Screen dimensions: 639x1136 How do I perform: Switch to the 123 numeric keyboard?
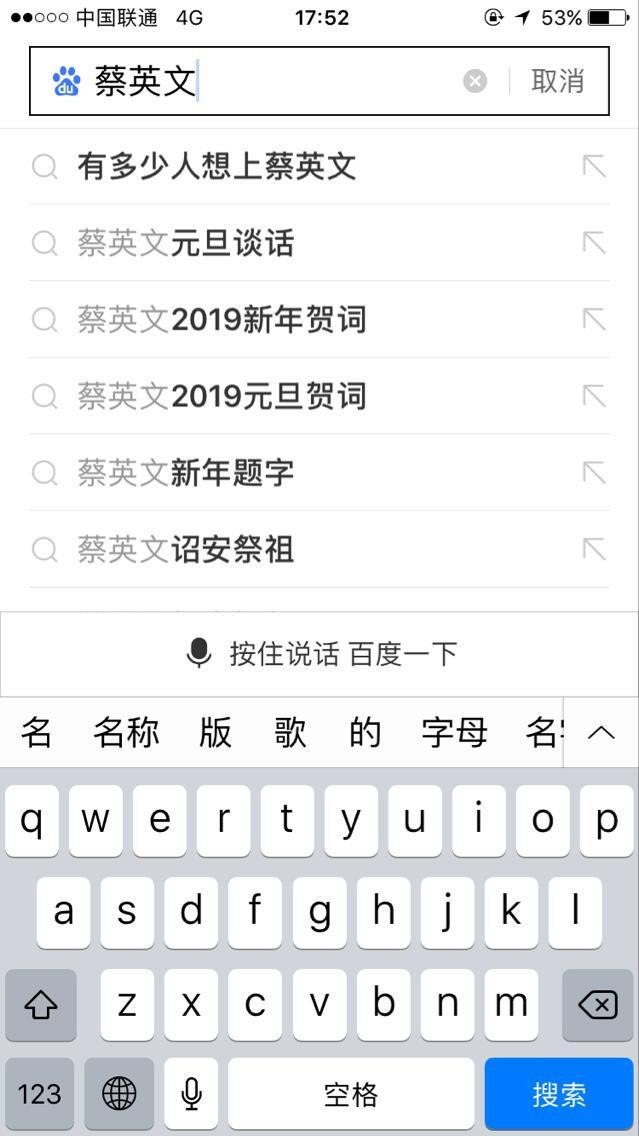40,1094
